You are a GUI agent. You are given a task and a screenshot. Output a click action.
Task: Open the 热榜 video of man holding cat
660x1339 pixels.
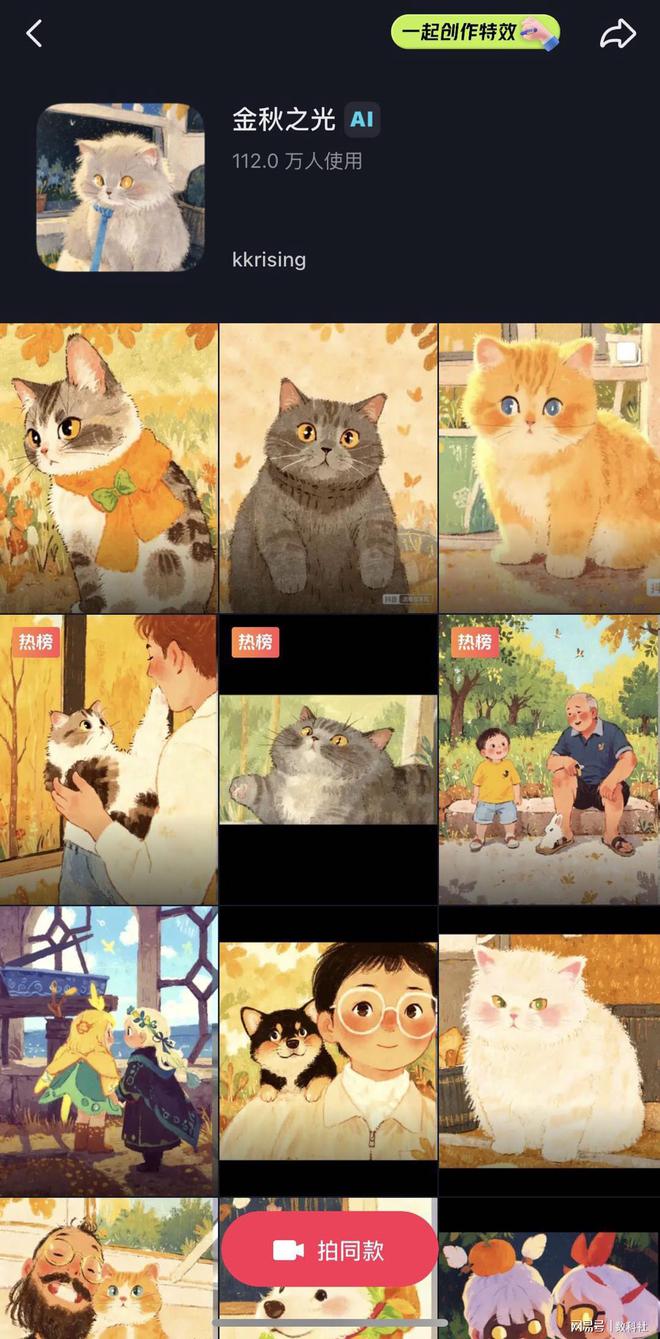pos(108,760)
